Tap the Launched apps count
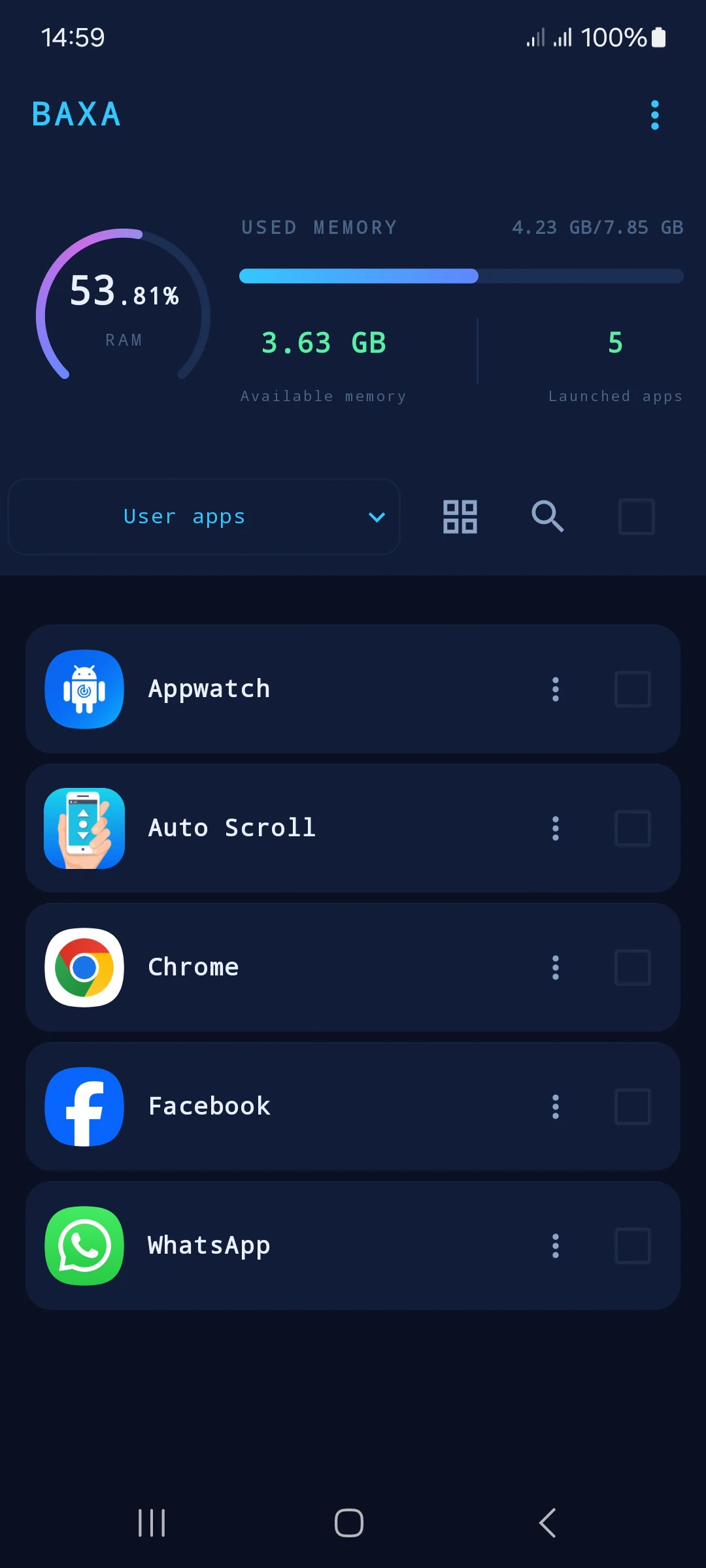The height and width of the screenshot is (1568, 706). tap(614, 343)
